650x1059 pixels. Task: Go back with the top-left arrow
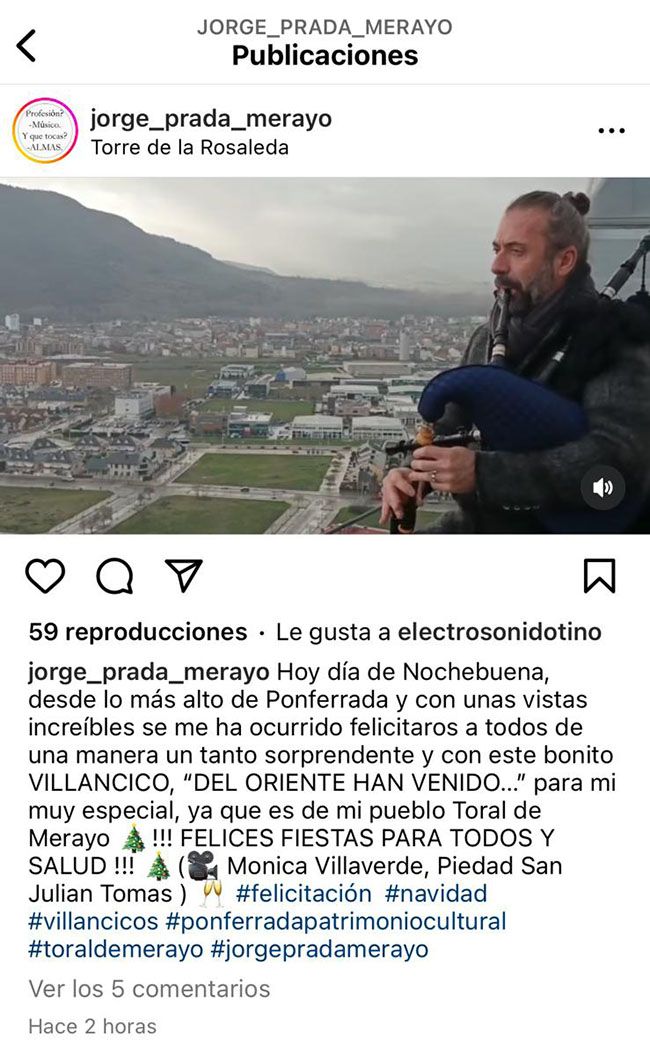coord(27,45)
